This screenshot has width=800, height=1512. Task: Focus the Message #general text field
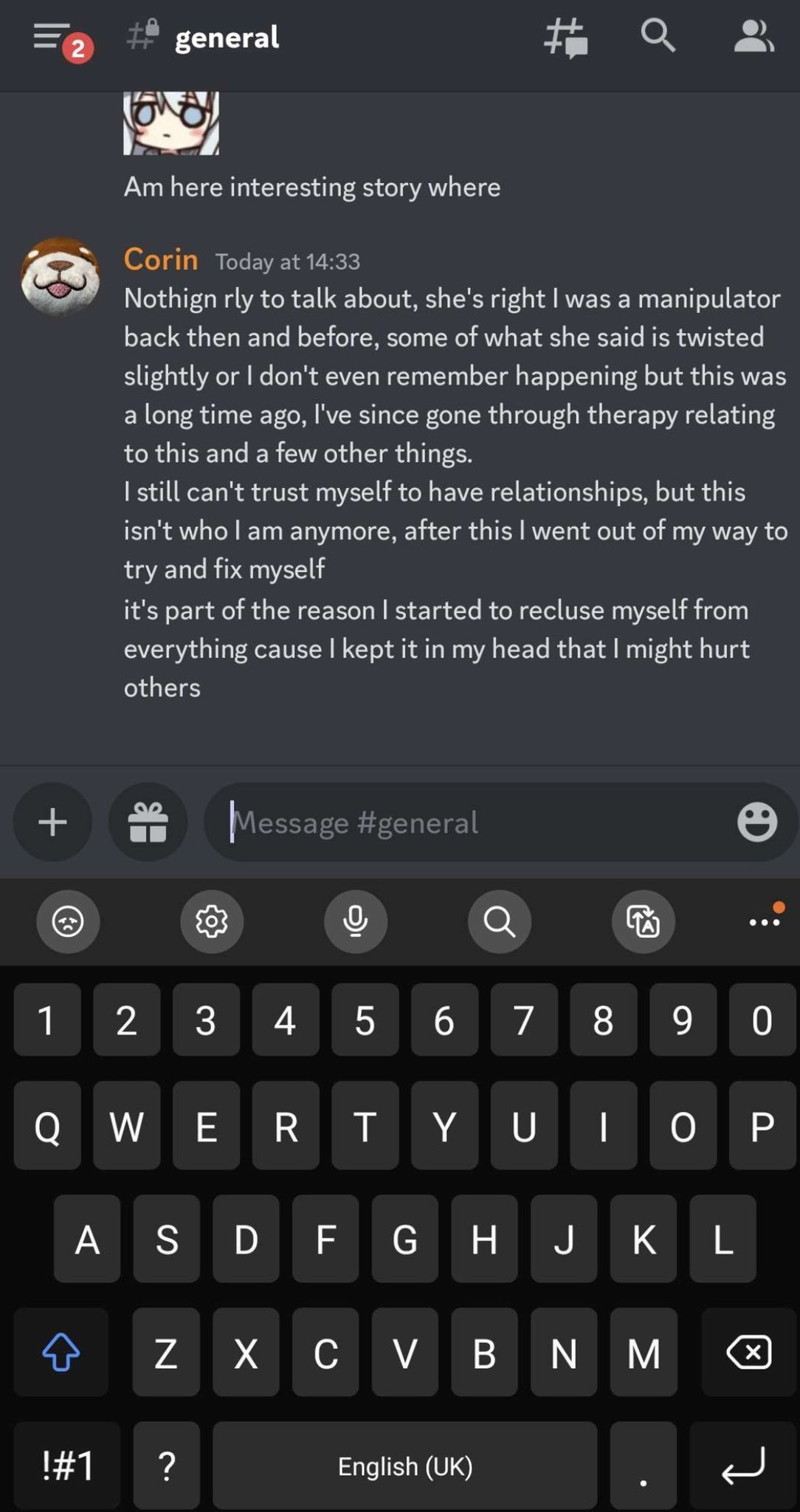coord(472,822)
